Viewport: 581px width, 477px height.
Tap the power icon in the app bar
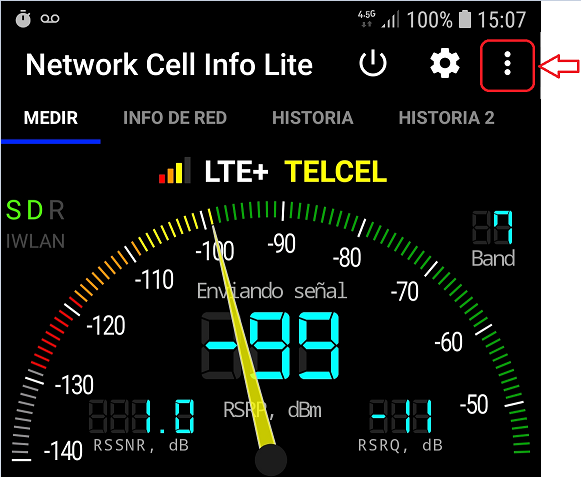(373, 64)
